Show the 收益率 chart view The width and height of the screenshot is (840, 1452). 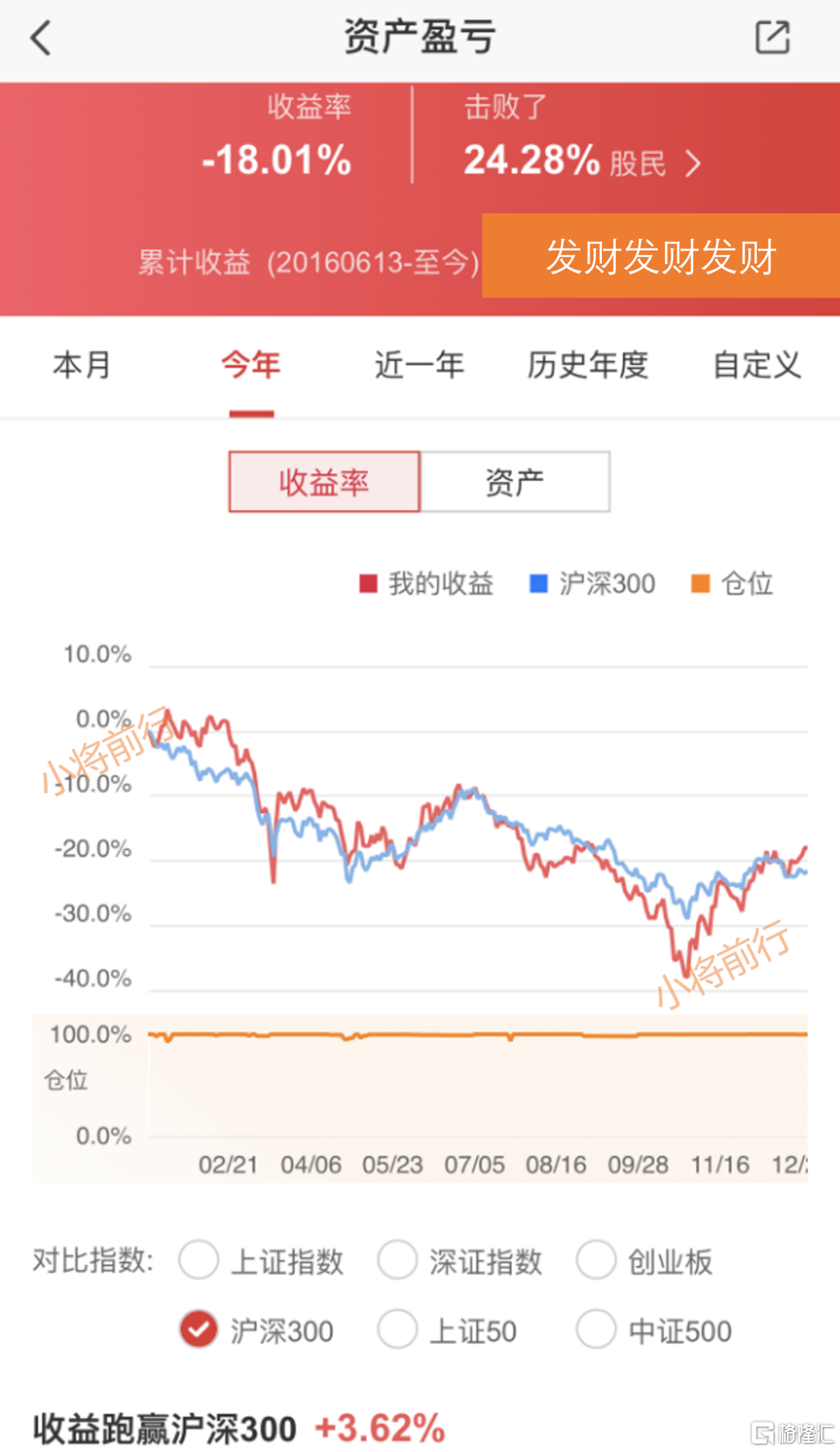point(324,482)
